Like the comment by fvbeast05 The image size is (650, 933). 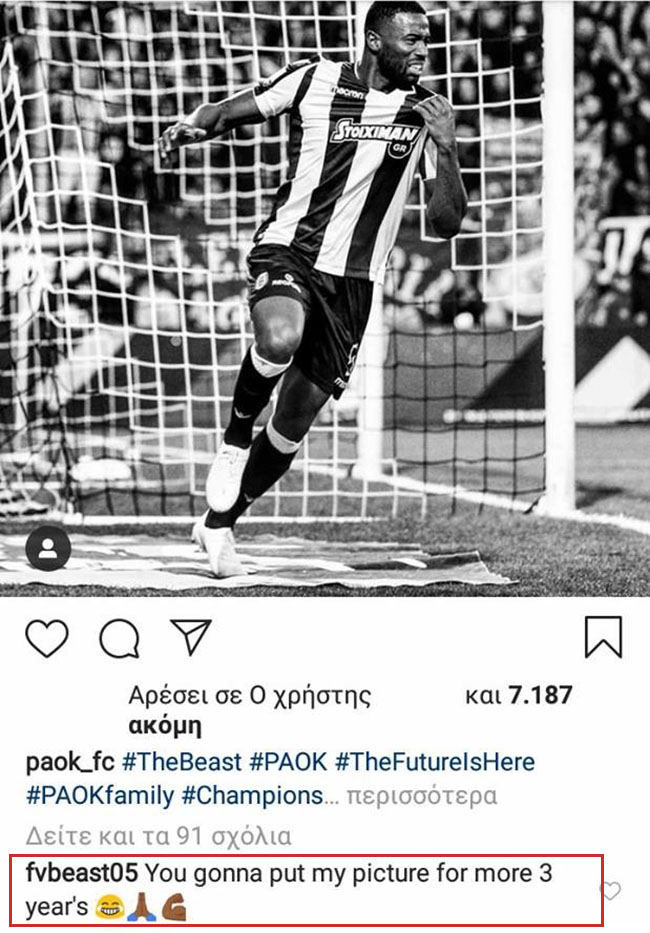click(610, 890)
